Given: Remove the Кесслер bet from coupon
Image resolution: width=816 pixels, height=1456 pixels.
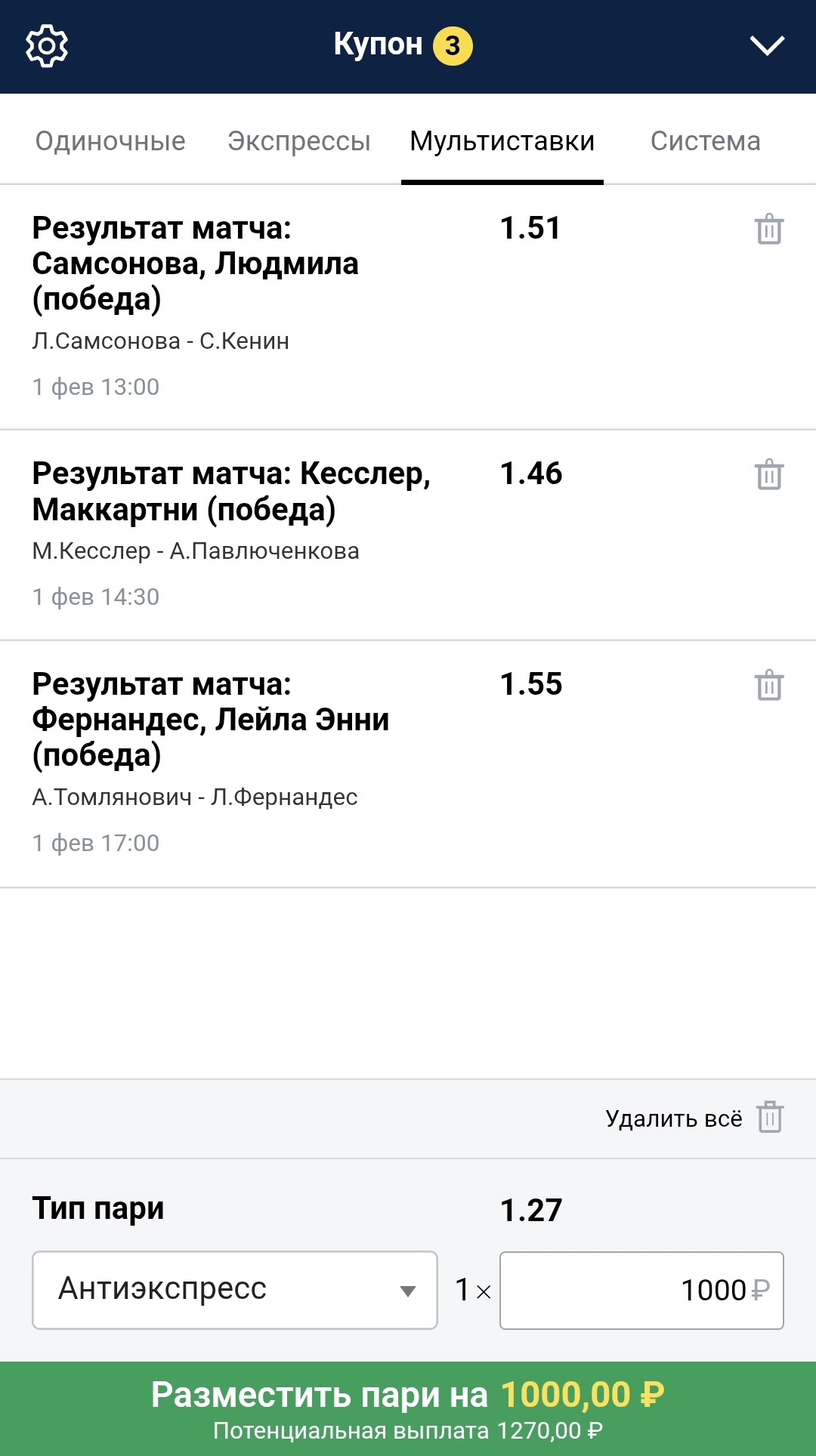Looking at the screenshot, I should coord(769,474).
